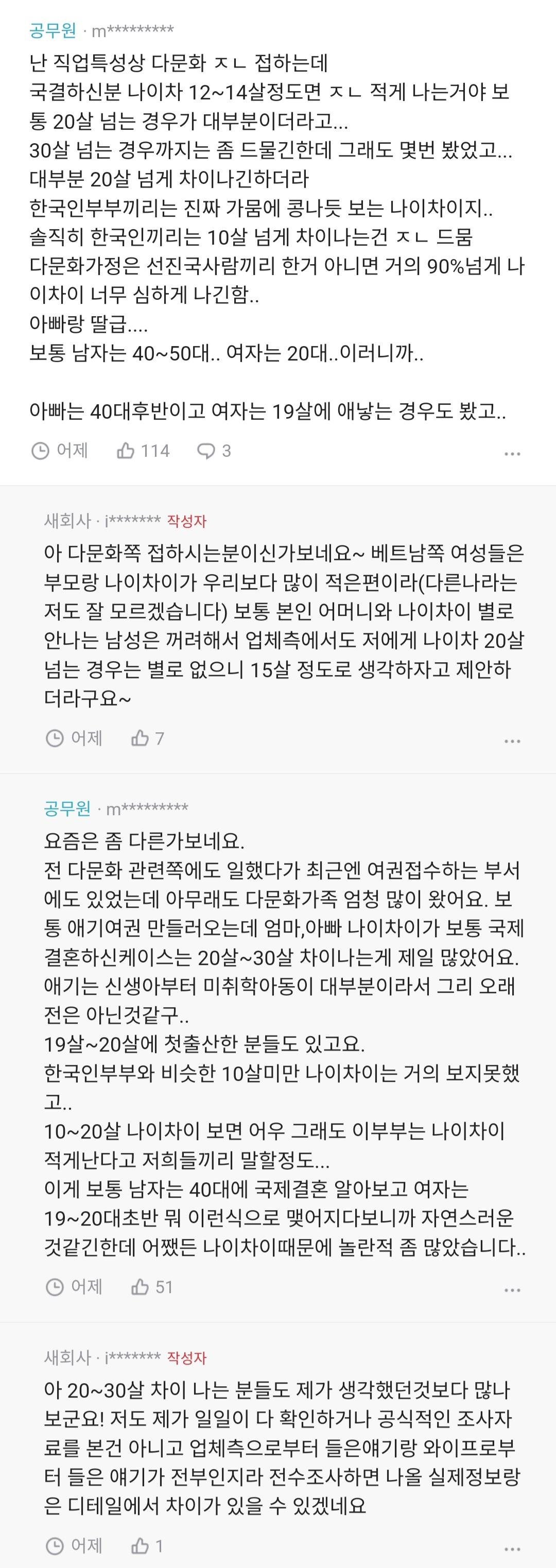The width and height of the screenshot is (556, 1568).
Task: Open overflow menu of the 1-like reply
Action: (x=512, y=1548)
